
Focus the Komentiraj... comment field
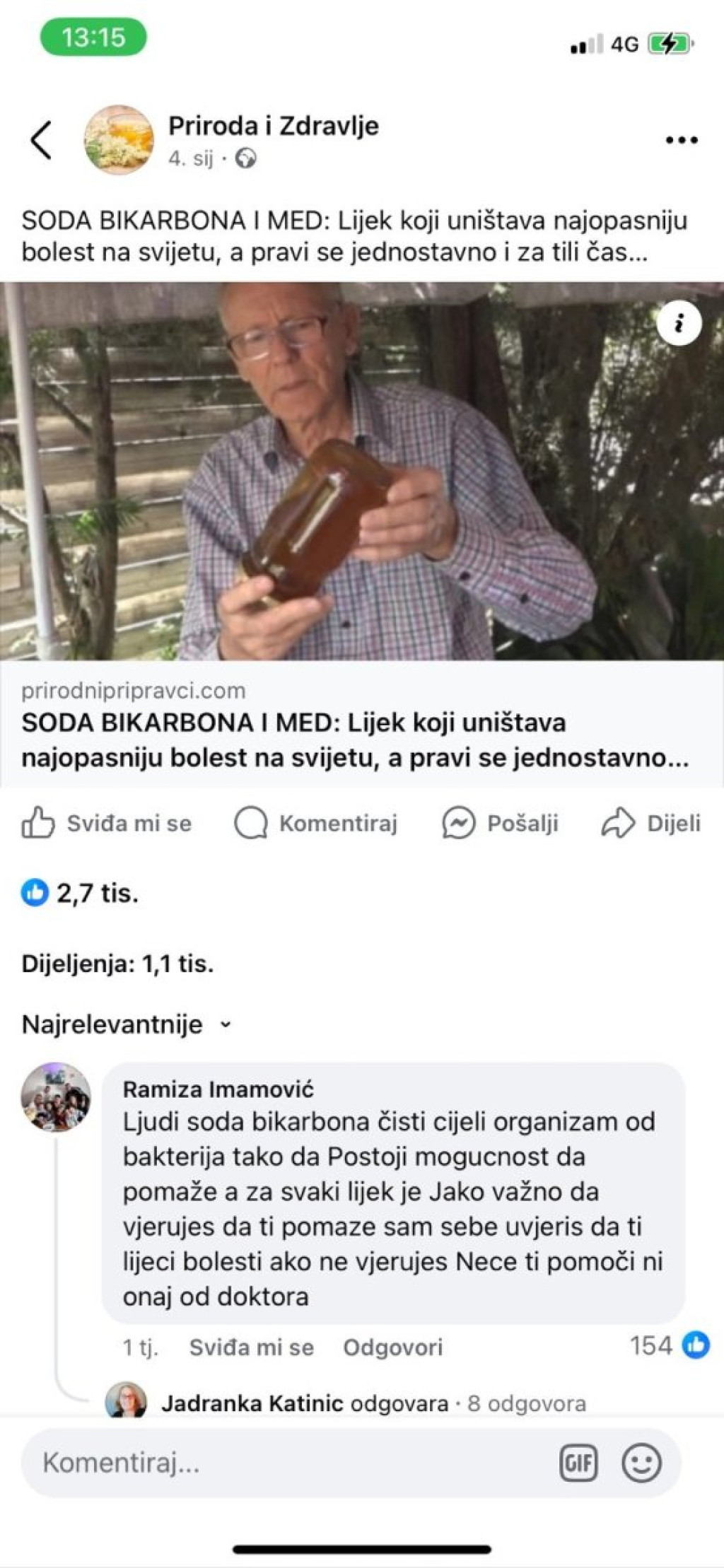(x=283, y=1463)
